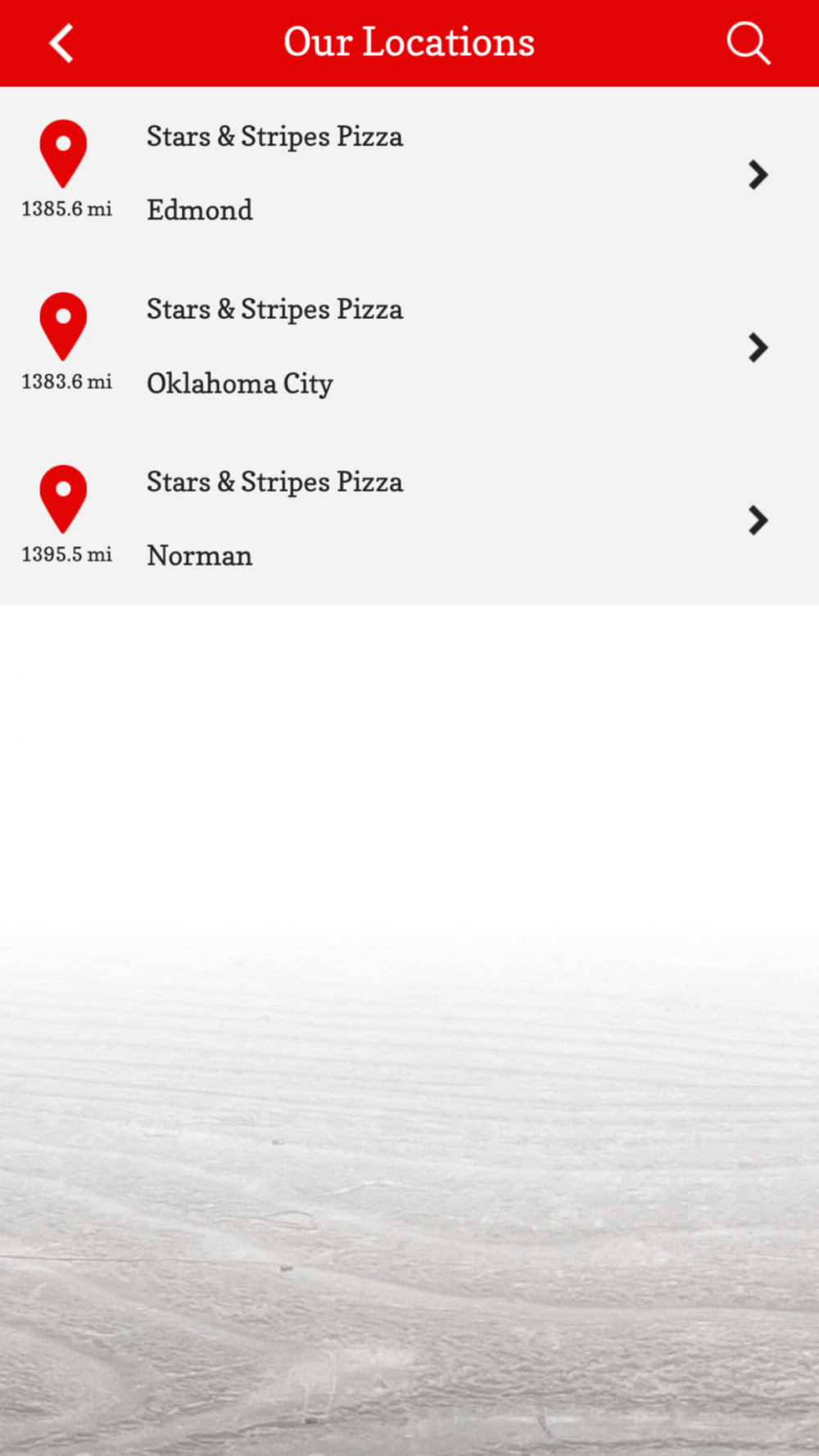Open the Edmond location

(409, 174)
